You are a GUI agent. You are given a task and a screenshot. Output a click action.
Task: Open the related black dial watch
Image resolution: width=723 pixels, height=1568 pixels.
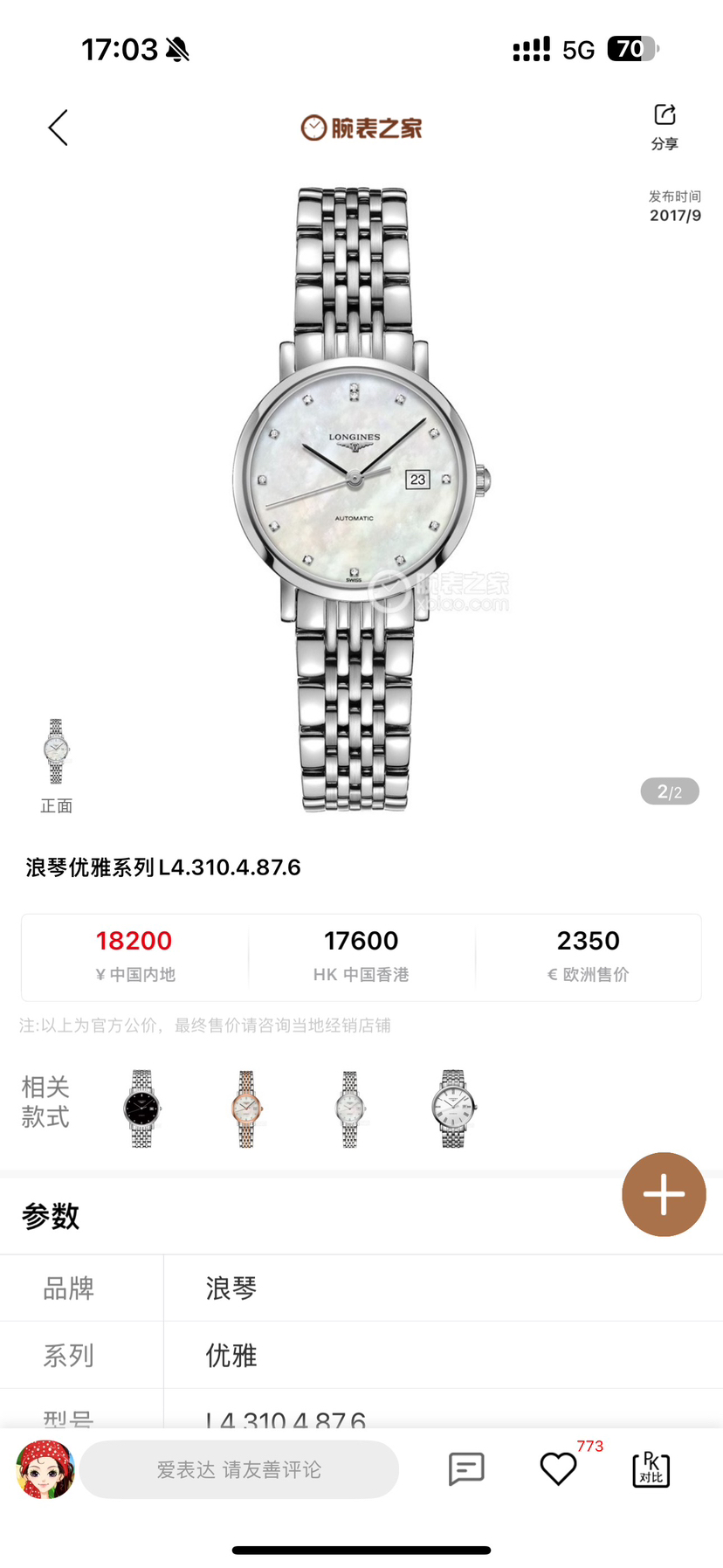tap(141, 1108)
